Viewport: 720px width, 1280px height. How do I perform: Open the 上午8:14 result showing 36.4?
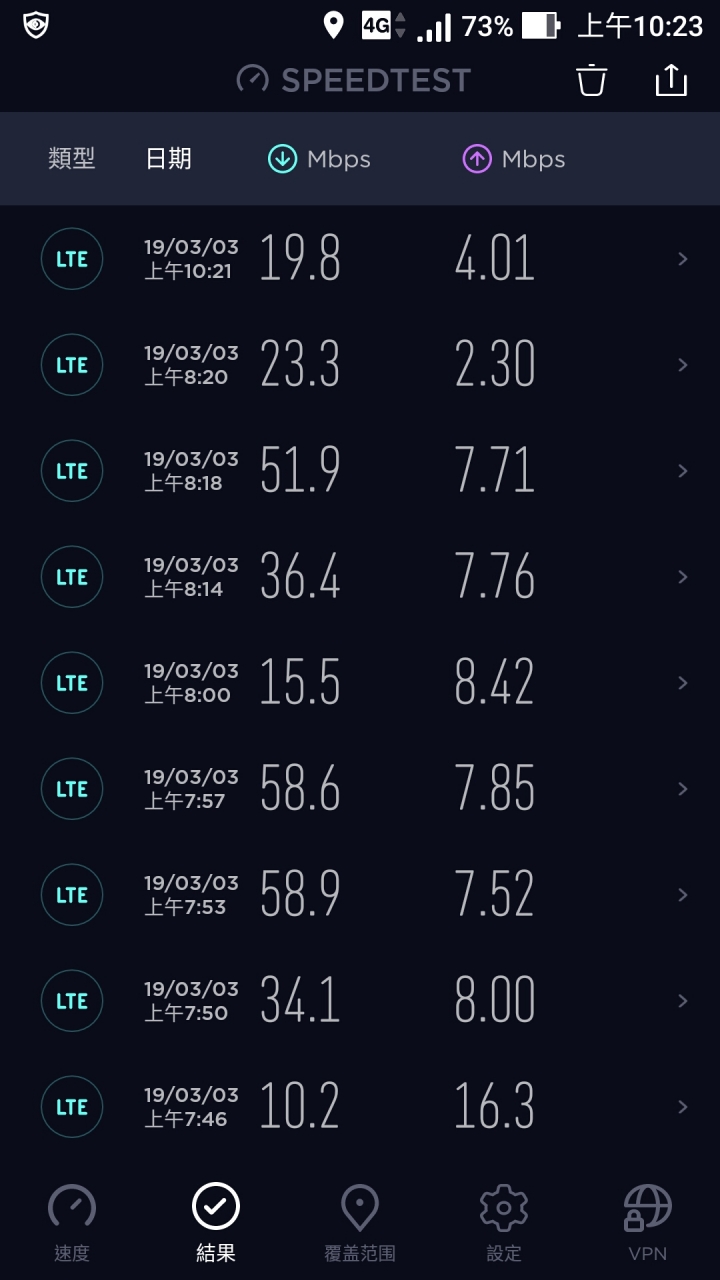coord(360,577)
